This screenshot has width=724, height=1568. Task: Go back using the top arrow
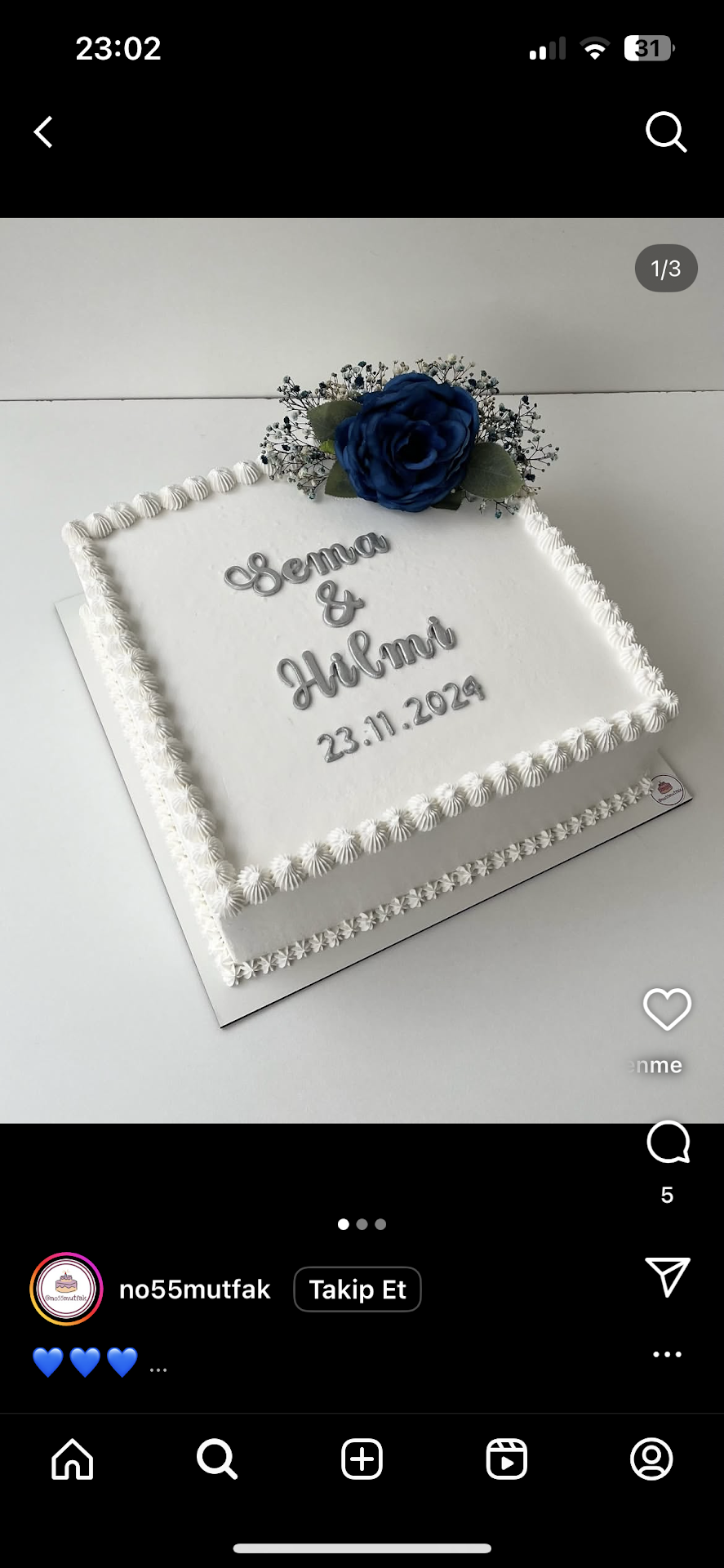[x=43, y=131]
